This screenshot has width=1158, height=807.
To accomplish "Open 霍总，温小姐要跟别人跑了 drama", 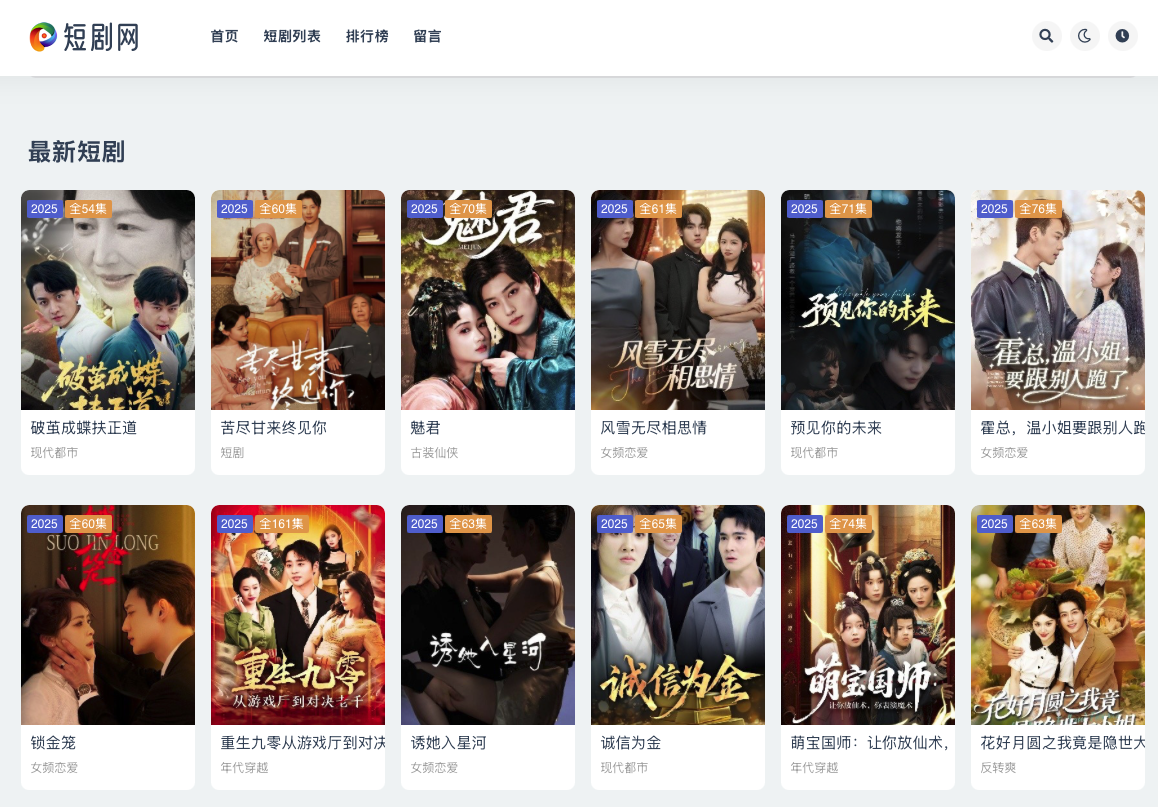I will 1058,300.
